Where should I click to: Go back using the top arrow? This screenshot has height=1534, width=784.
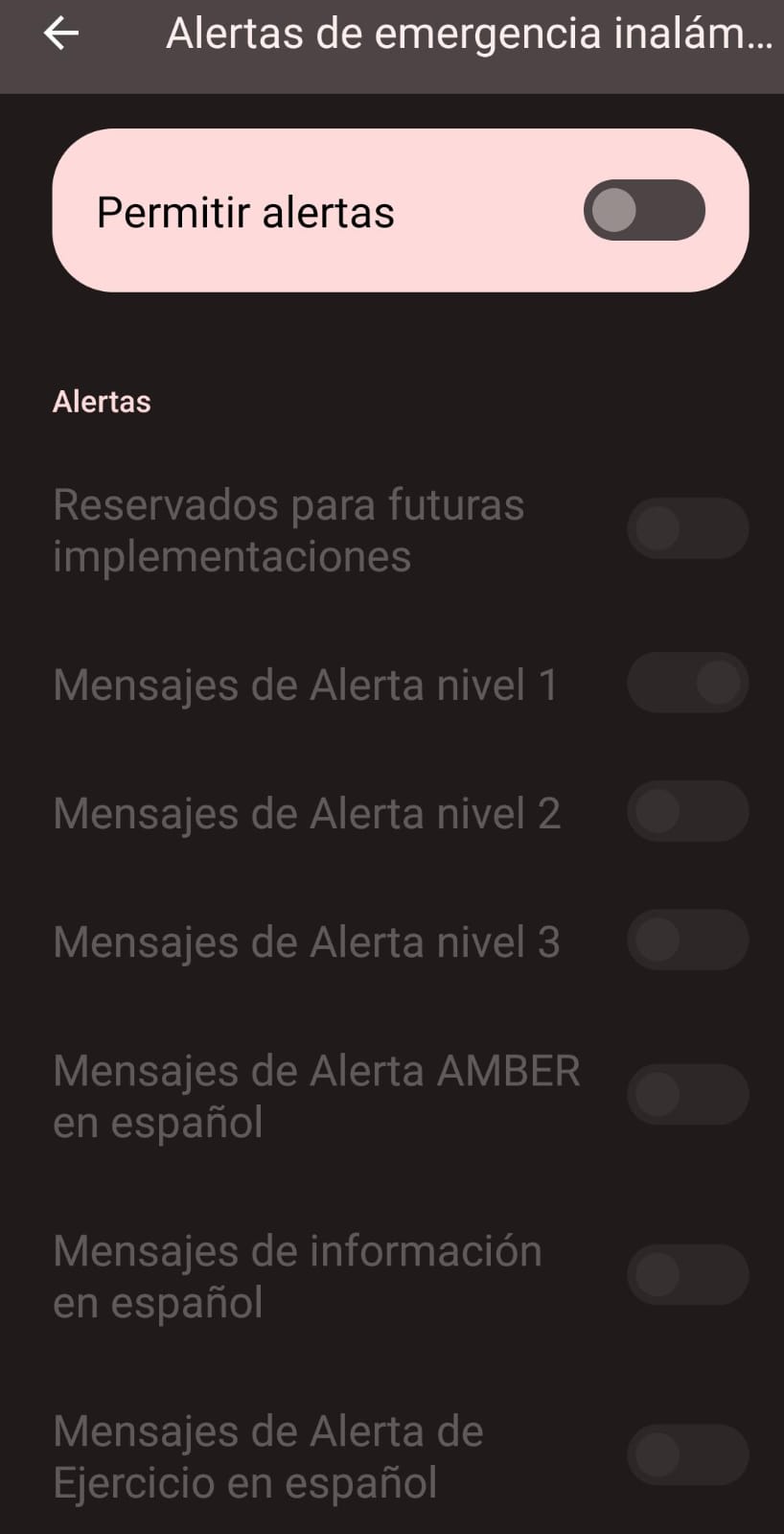[x=61, y=35]
